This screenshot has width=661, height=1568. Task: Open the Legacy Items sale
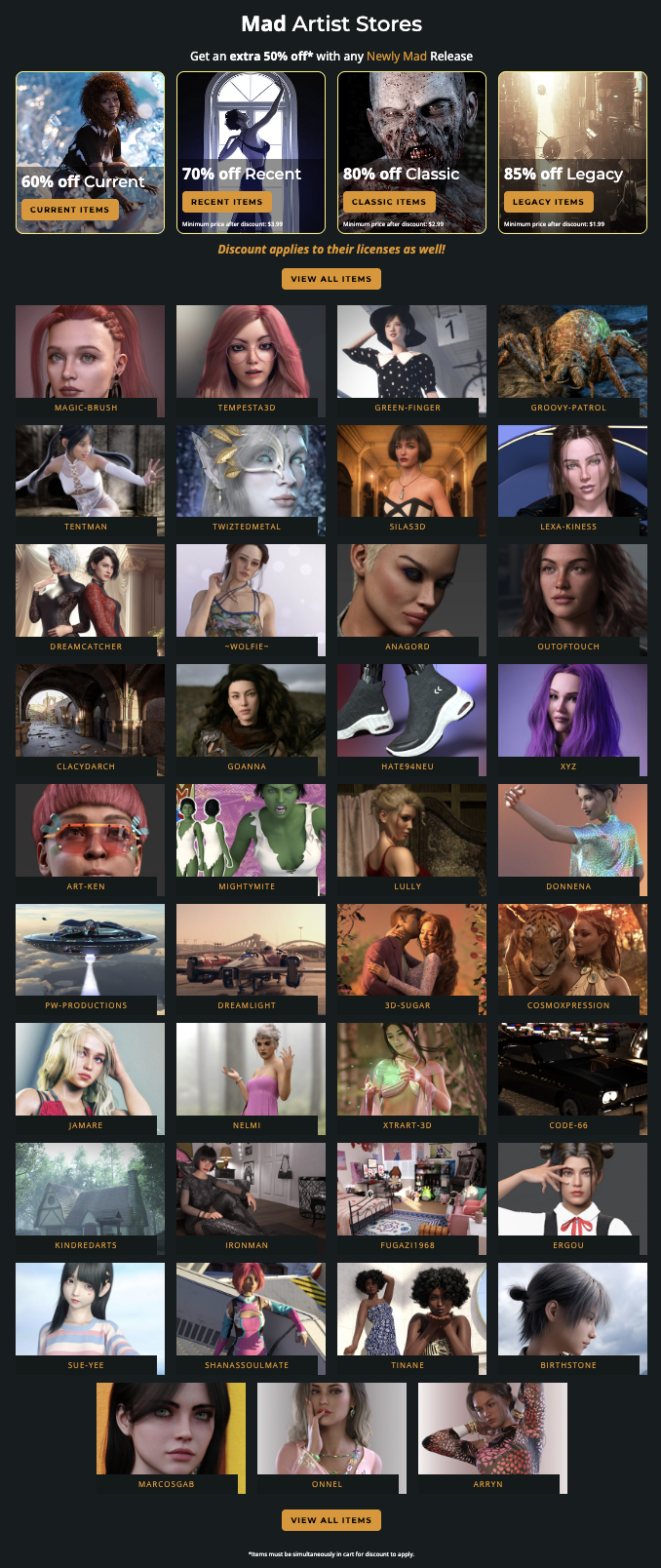tap(548, 202)
